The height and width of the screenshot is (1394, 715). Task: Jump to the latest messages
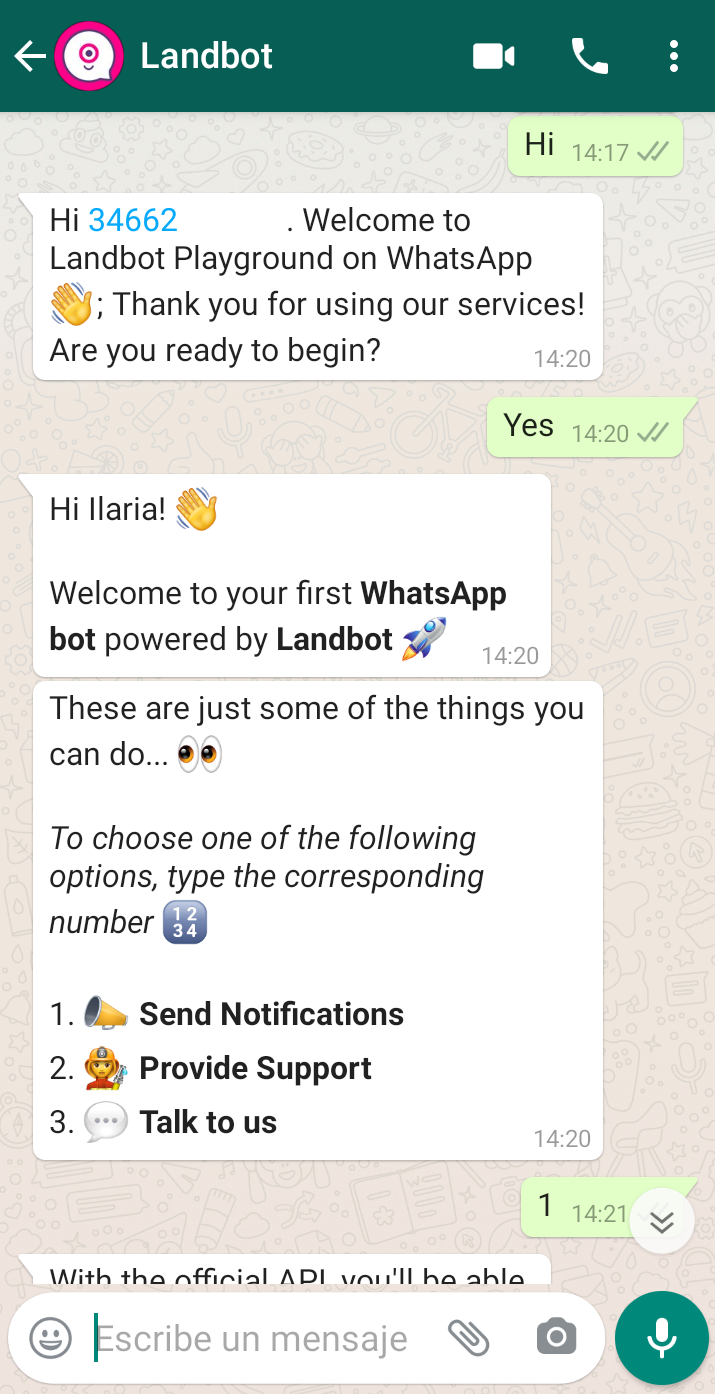click(x=662, y=1221)
